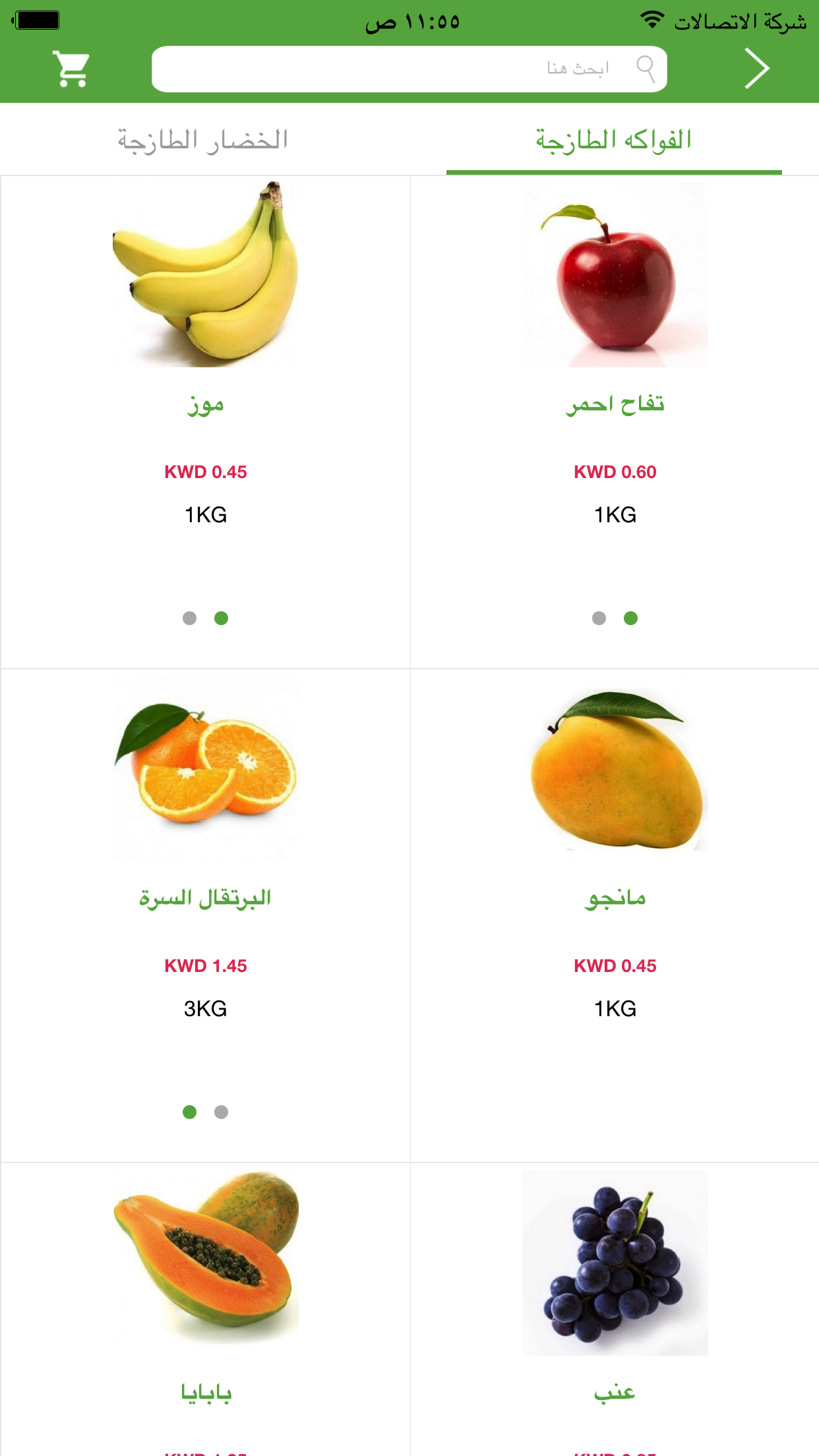819x1456 pixels.
Task: Open the shopping cart
Action: [x=71, y=69]
